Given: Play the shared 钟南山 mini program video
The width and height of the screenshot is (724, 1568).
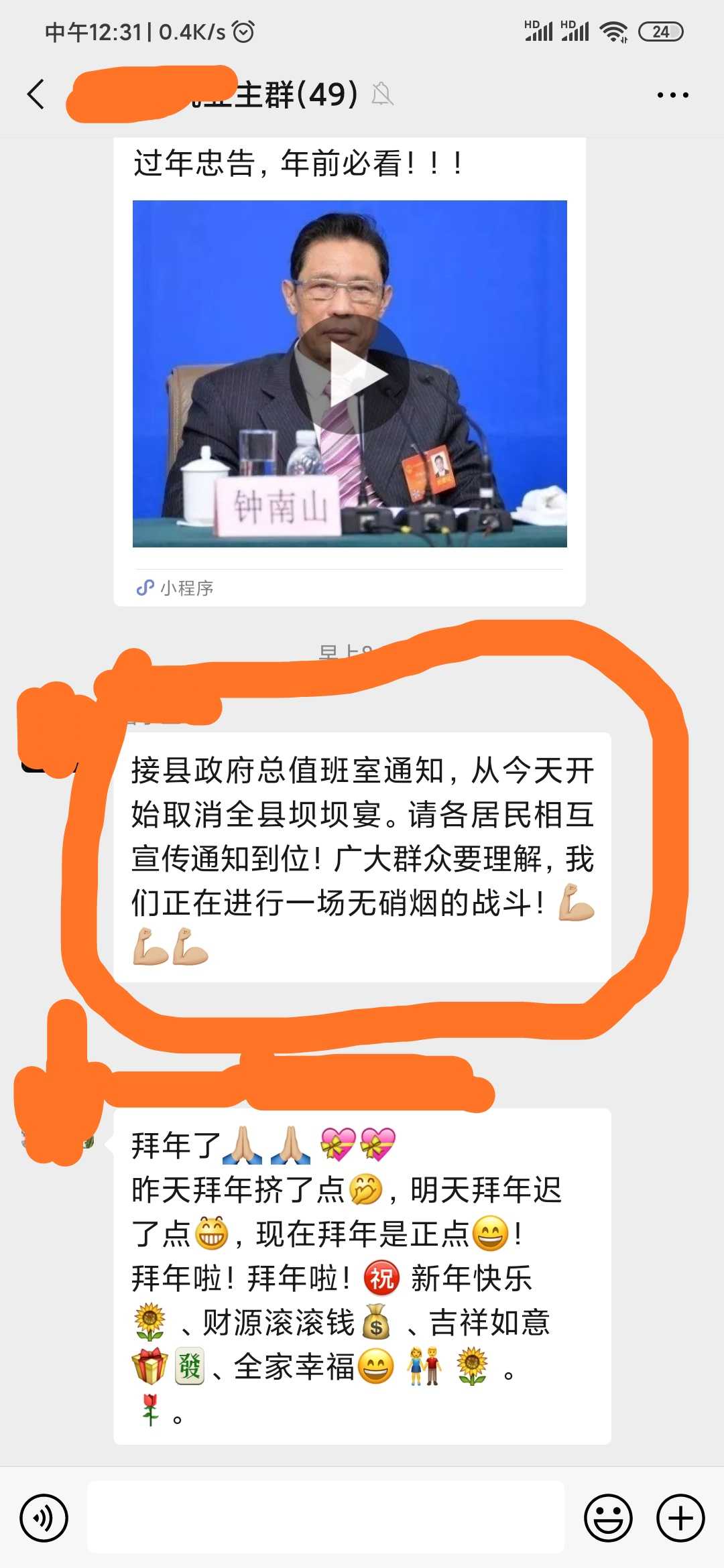Looking at the screenshot, I should point(349,374).
